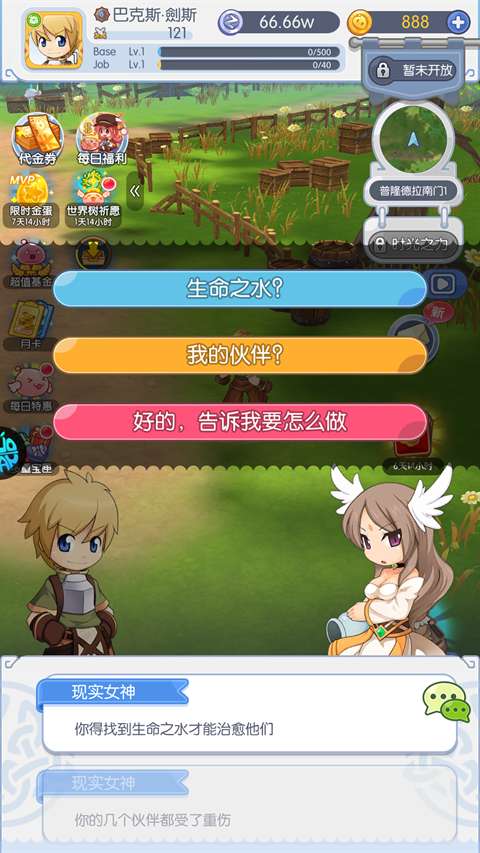The image size is (480, 853).
Task: Select the reply 我的伙伴?
Action: 239,356
